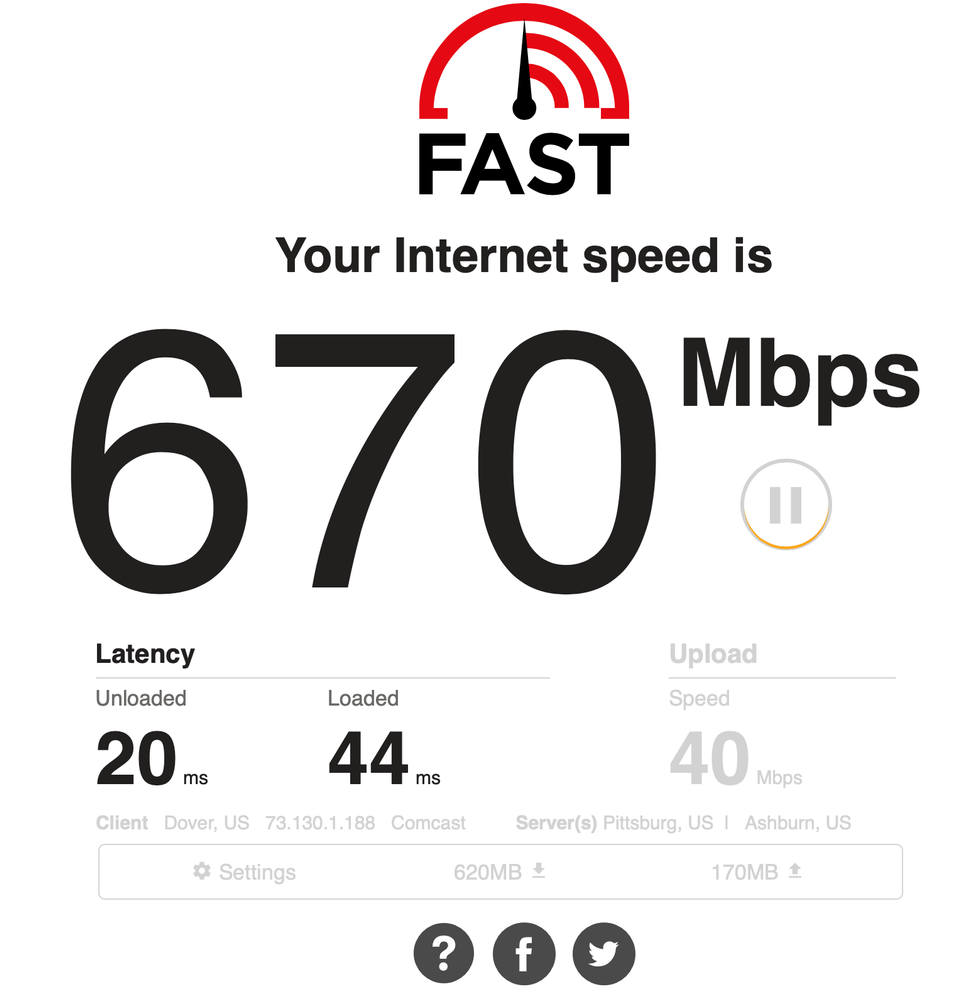Click the pause icon inside the circle
The image size is (953, 999).
tap(784, 503)
